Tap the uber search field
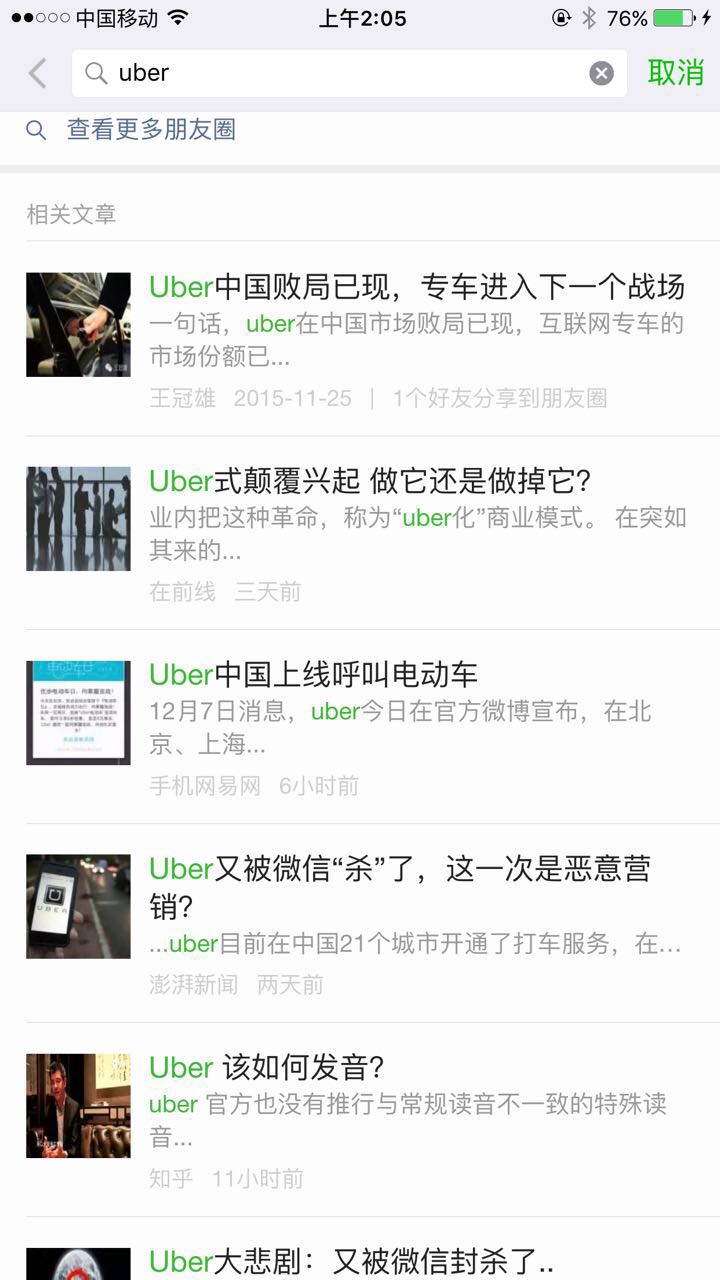This screenshot has width=720, height=1280. click(340, 73)
